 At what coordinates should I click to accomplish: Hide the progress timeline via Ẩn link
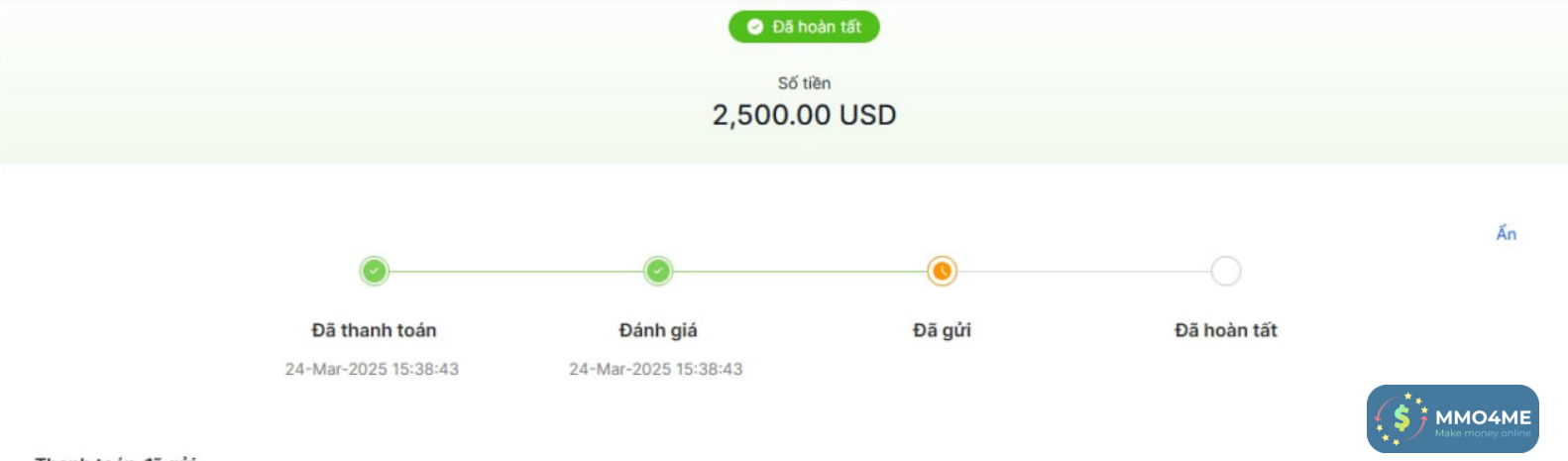pyautogui.click(x=1506, y=234)
